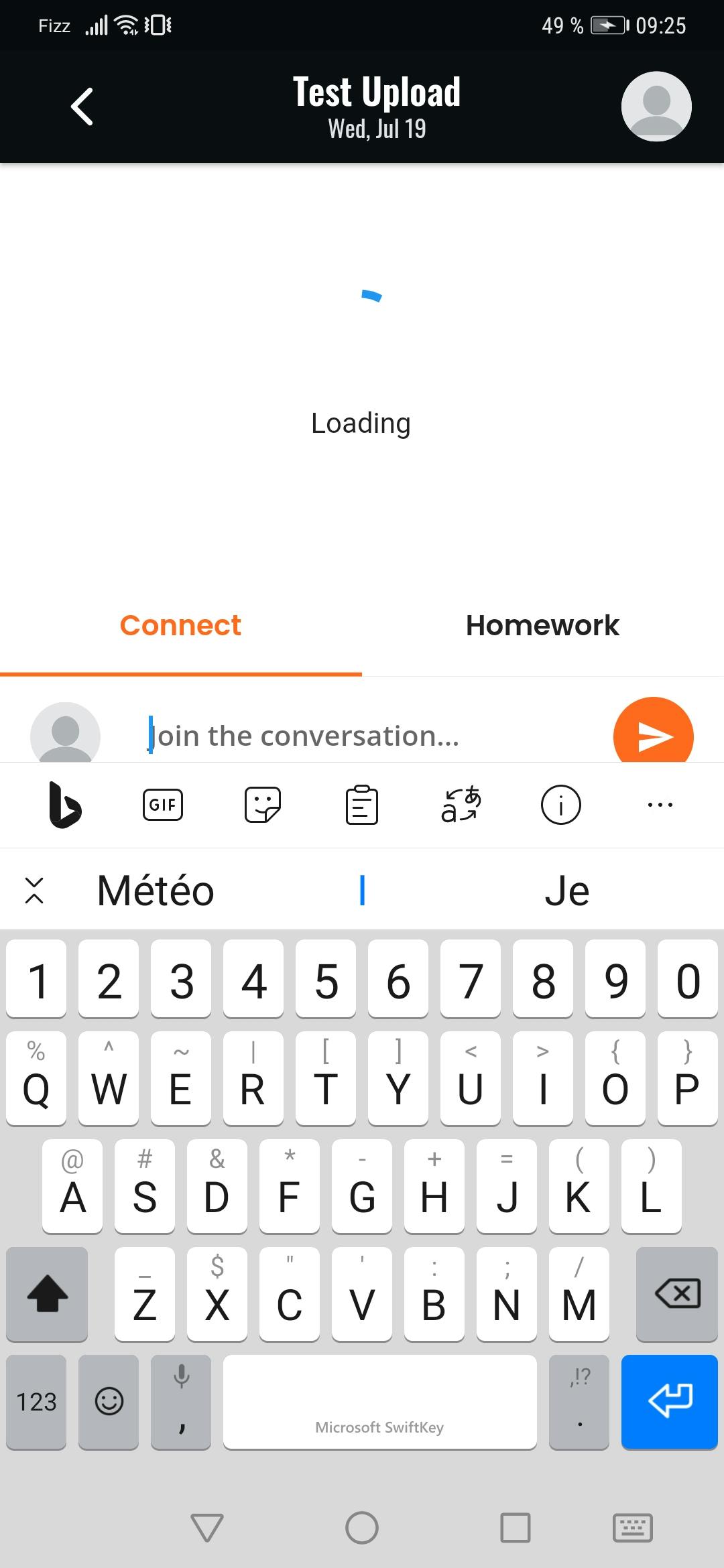Viewport: 724px width, 1568px height.
Task: Open the emoji keyboard
Action: 109,1401
